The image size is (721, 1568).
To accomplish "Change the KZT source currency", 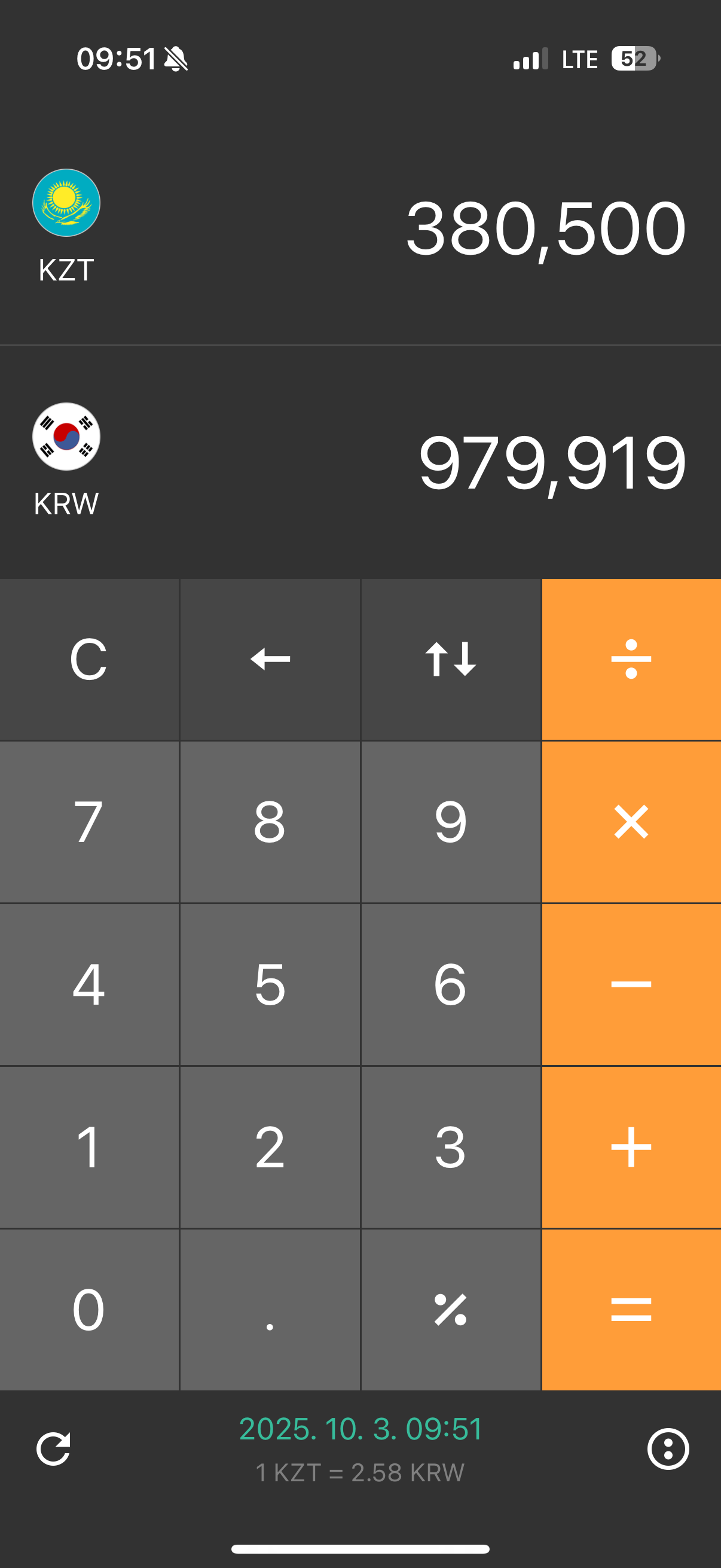I will pyautogui.click(x=66, y=225).
